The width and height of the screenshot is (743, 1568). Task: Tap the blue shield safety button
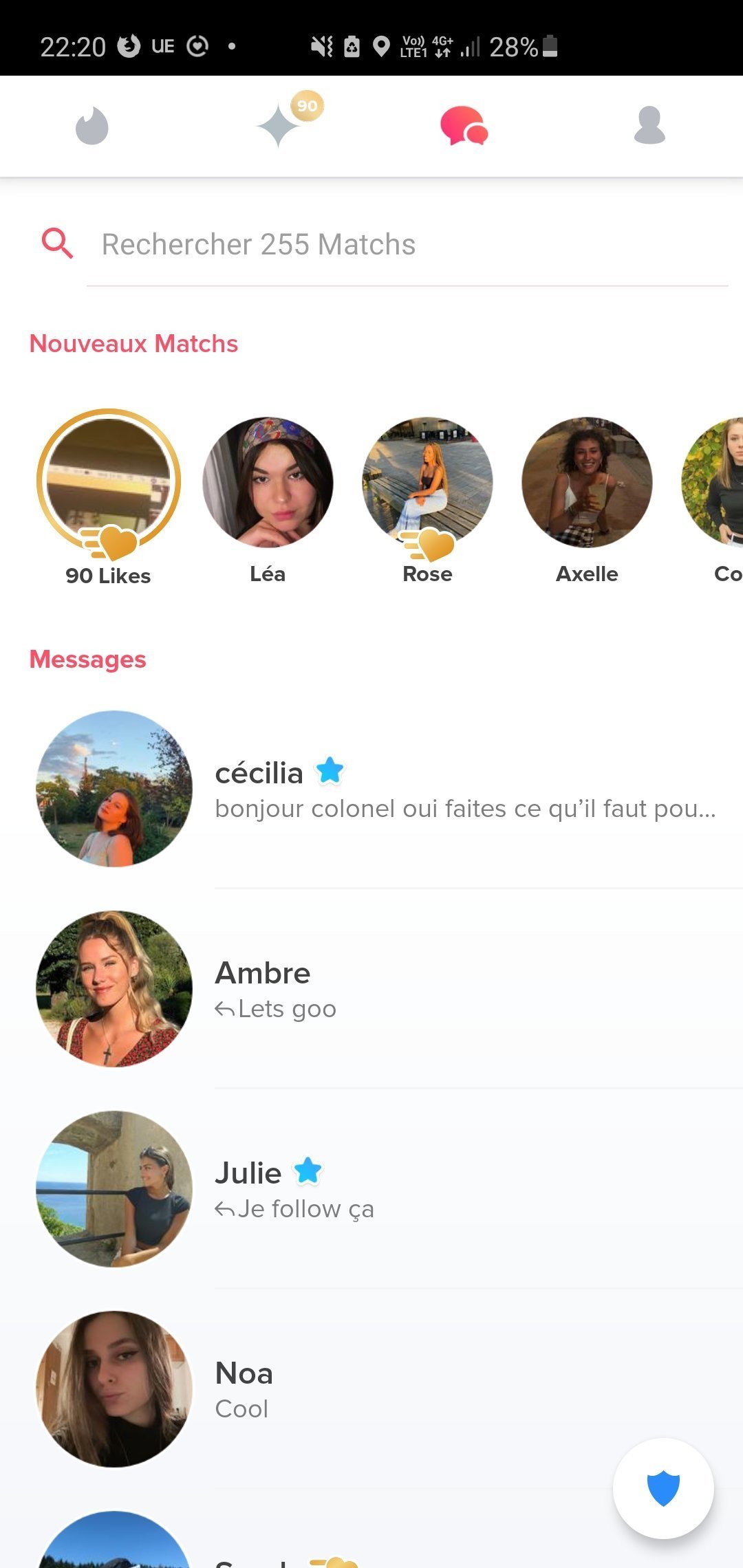(x=663, y=1488)
